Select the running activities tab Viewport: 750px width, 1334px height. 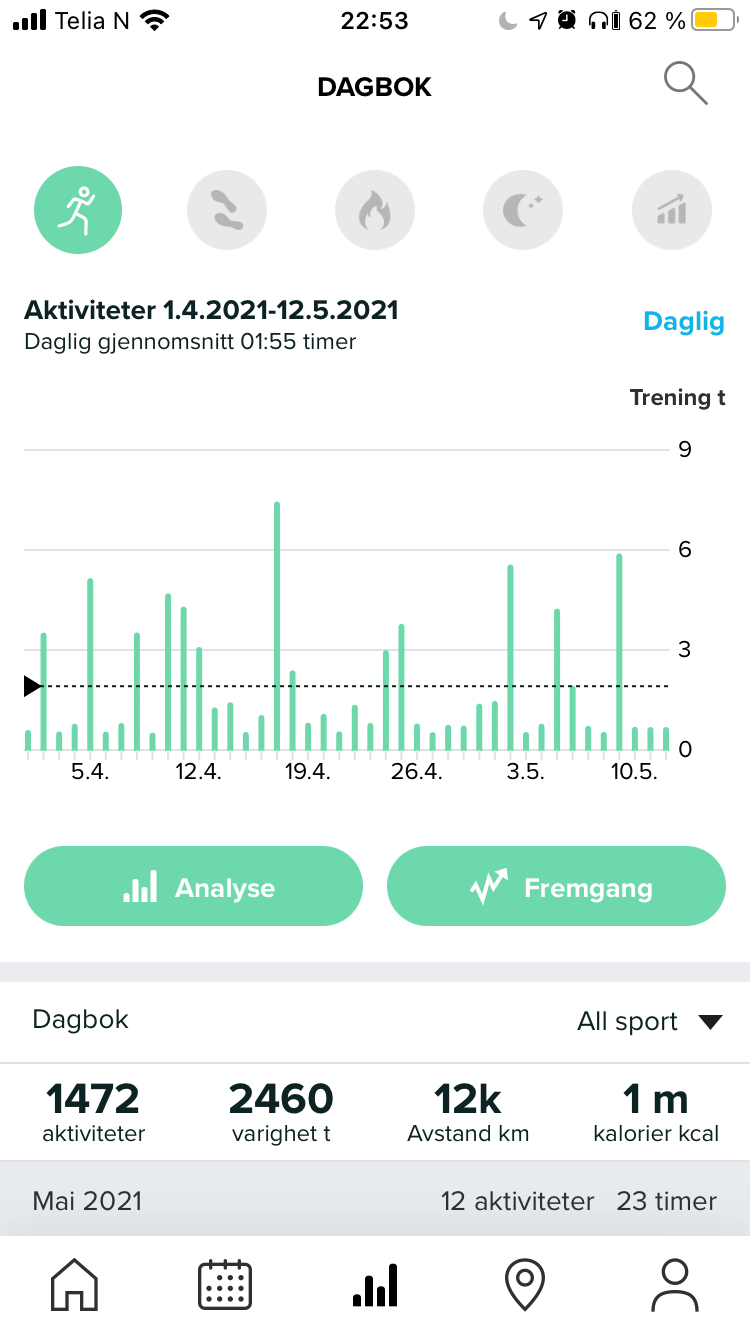pyautogui.click(x=78, y=210)
